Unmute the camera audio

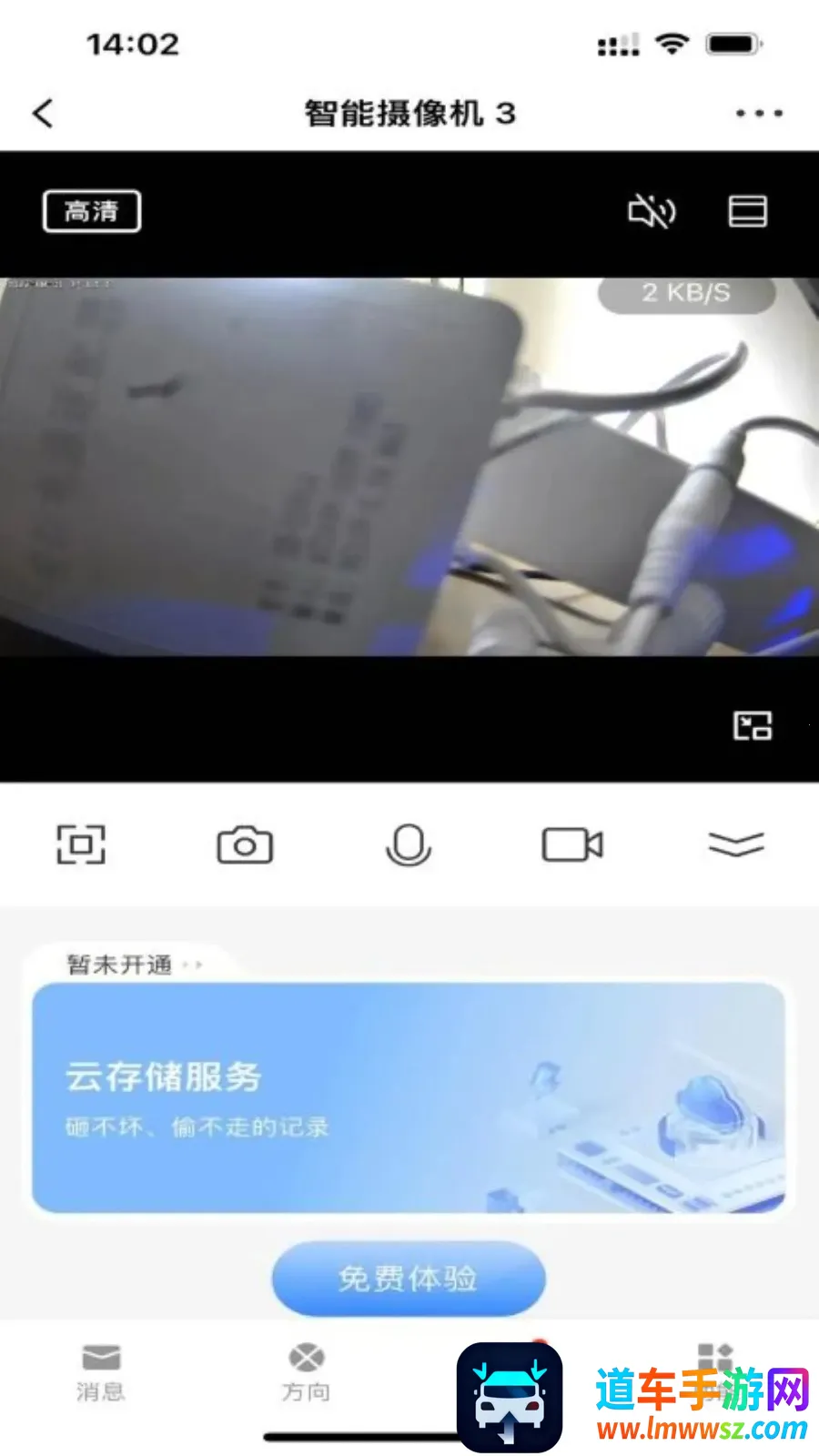tap(652, 212)
